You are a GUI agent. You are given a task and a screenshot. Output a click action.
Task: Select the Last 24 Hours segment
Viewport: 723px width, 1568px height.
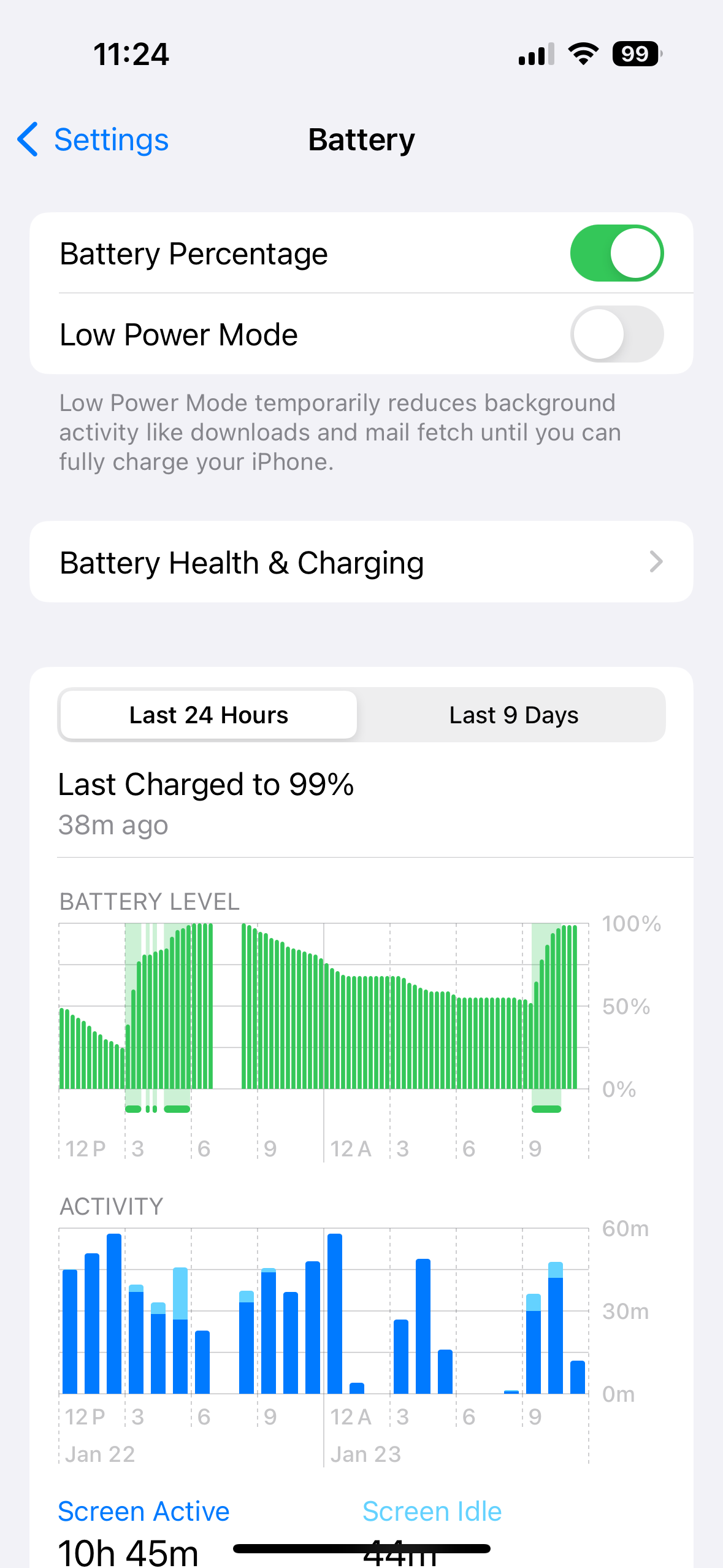(208, 715)
